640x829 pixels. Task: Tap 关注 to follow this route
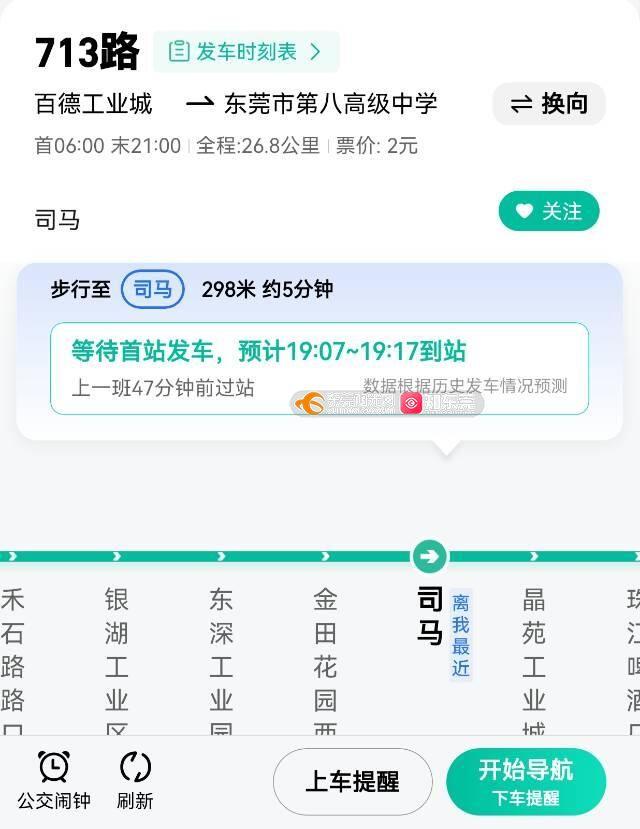point(549,211)
